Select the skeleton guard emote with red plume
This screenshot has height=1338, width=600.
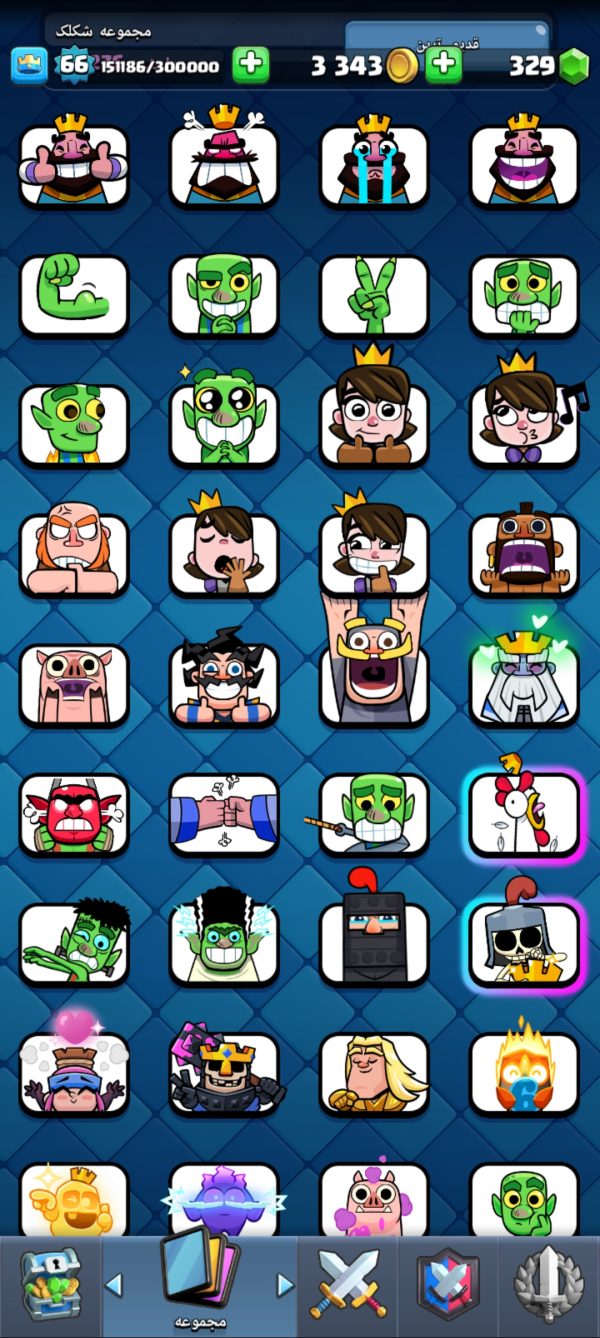[524, 937]
